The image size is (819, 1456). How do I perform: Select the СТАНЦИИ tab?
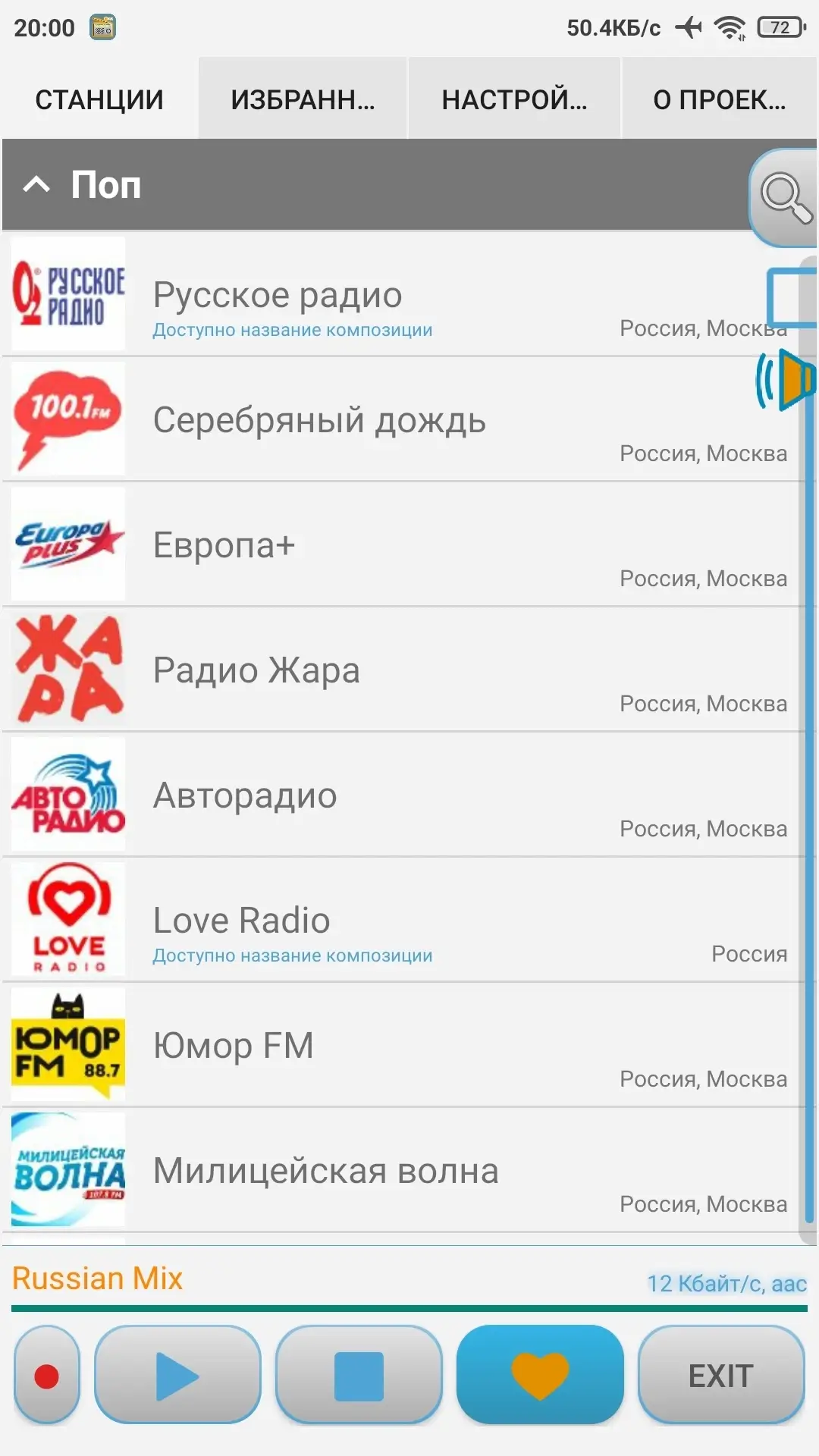point(99,99)
